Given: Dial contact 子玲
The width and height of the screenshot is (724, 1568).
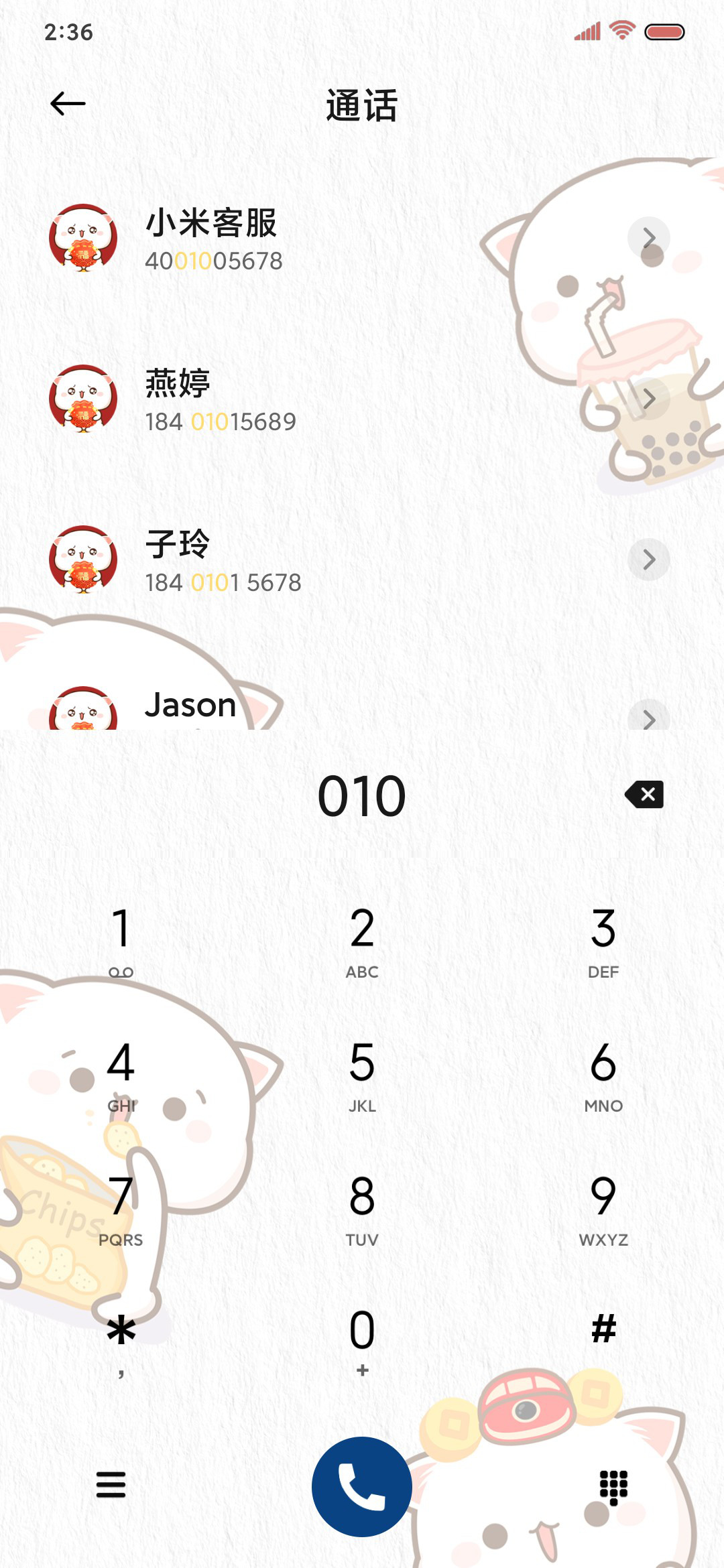Looking at the screenshot, I should [x=268, y=561].
